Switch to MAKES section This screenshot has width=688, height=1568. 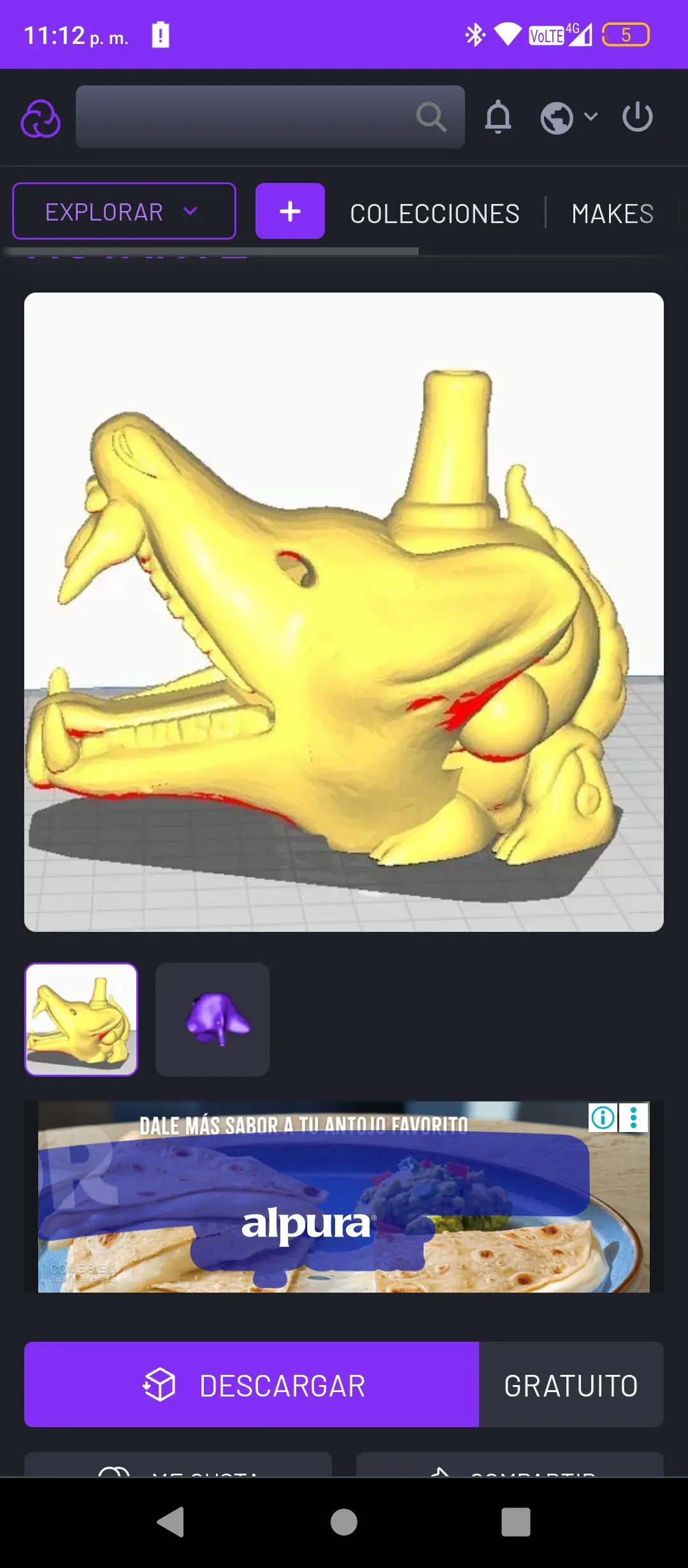click(613, 214)
